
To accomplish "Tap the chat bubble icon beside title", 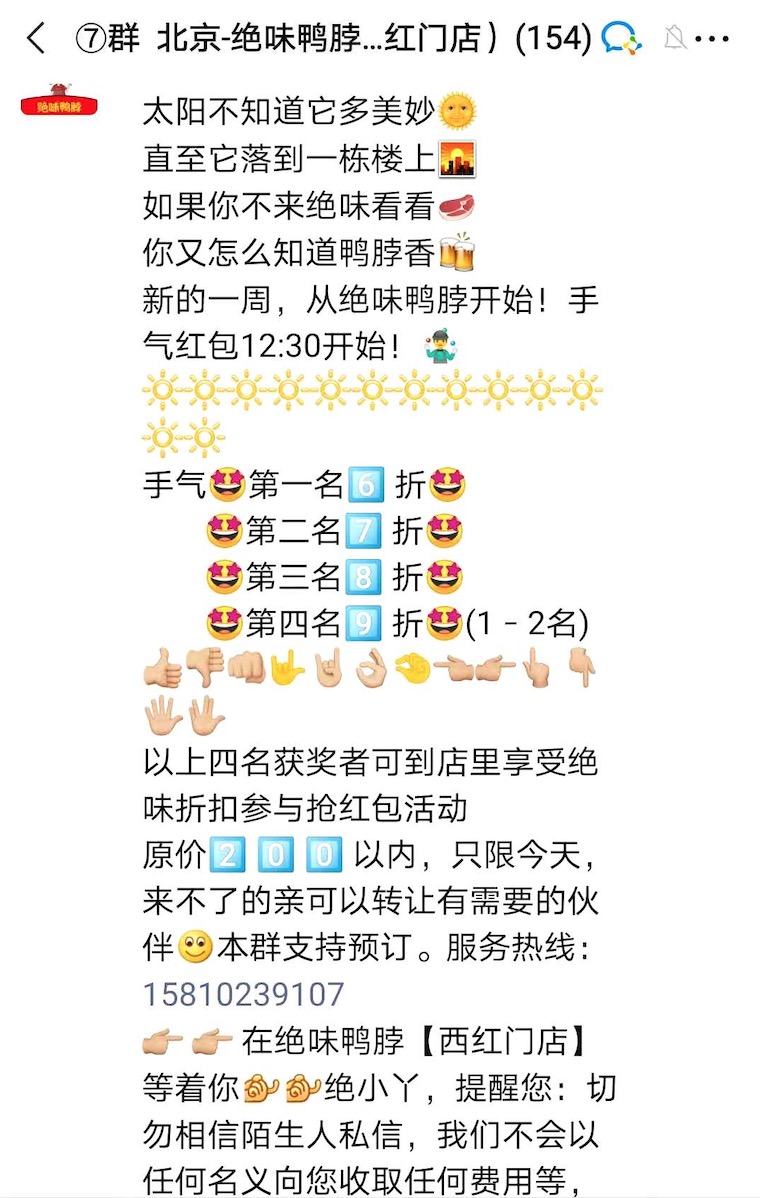I will coord(621,40).
